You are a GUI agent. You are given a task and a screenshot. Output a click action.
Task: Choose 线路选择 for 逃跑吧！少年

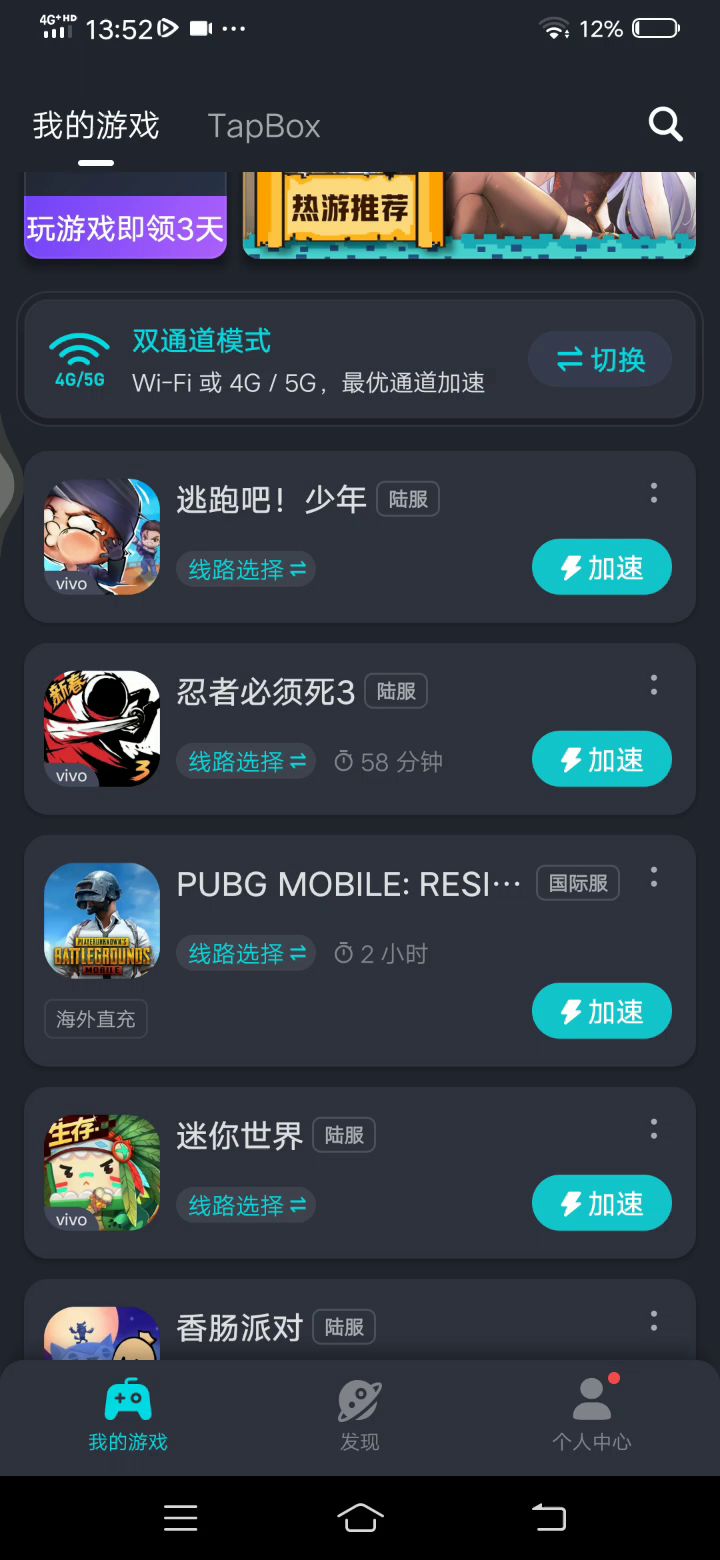[x=247, y=570]
